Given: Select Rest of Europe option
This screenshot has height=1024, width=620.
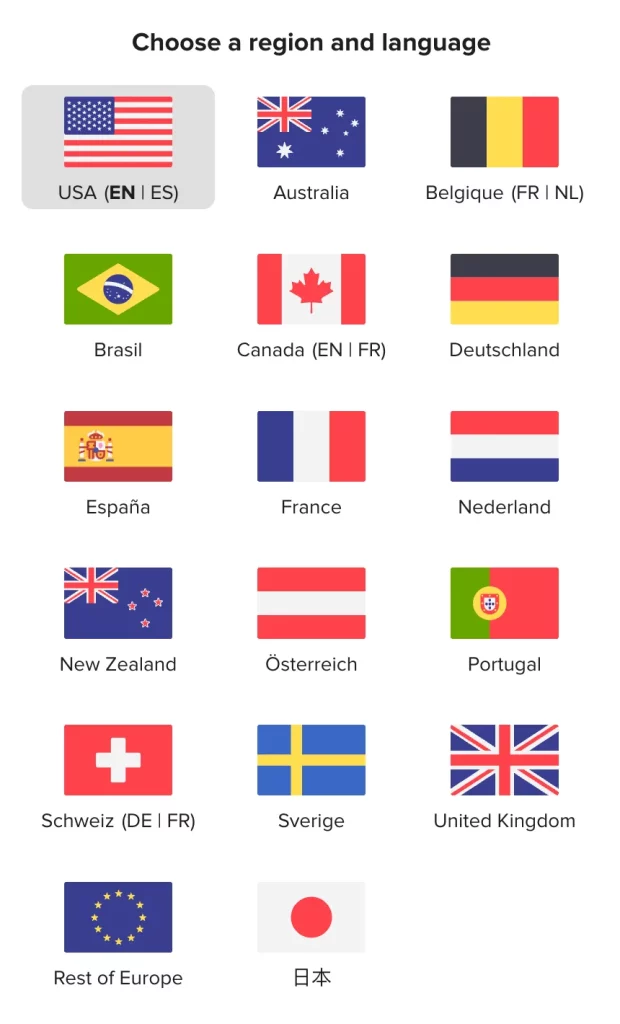Looking at the screenshot, I should [118, 932].
